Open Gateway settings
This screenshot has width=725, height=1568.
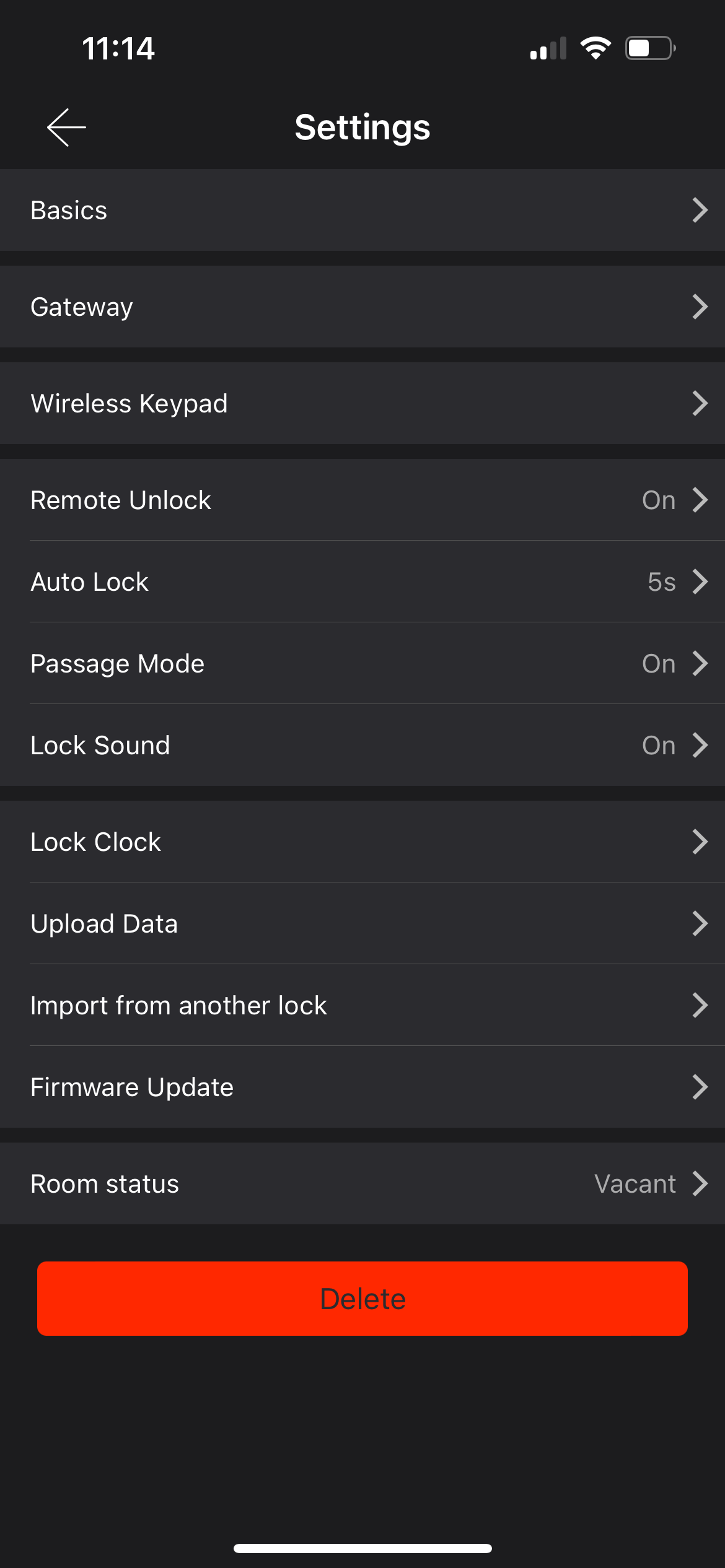pyautogui.click(x=362, y=307)
